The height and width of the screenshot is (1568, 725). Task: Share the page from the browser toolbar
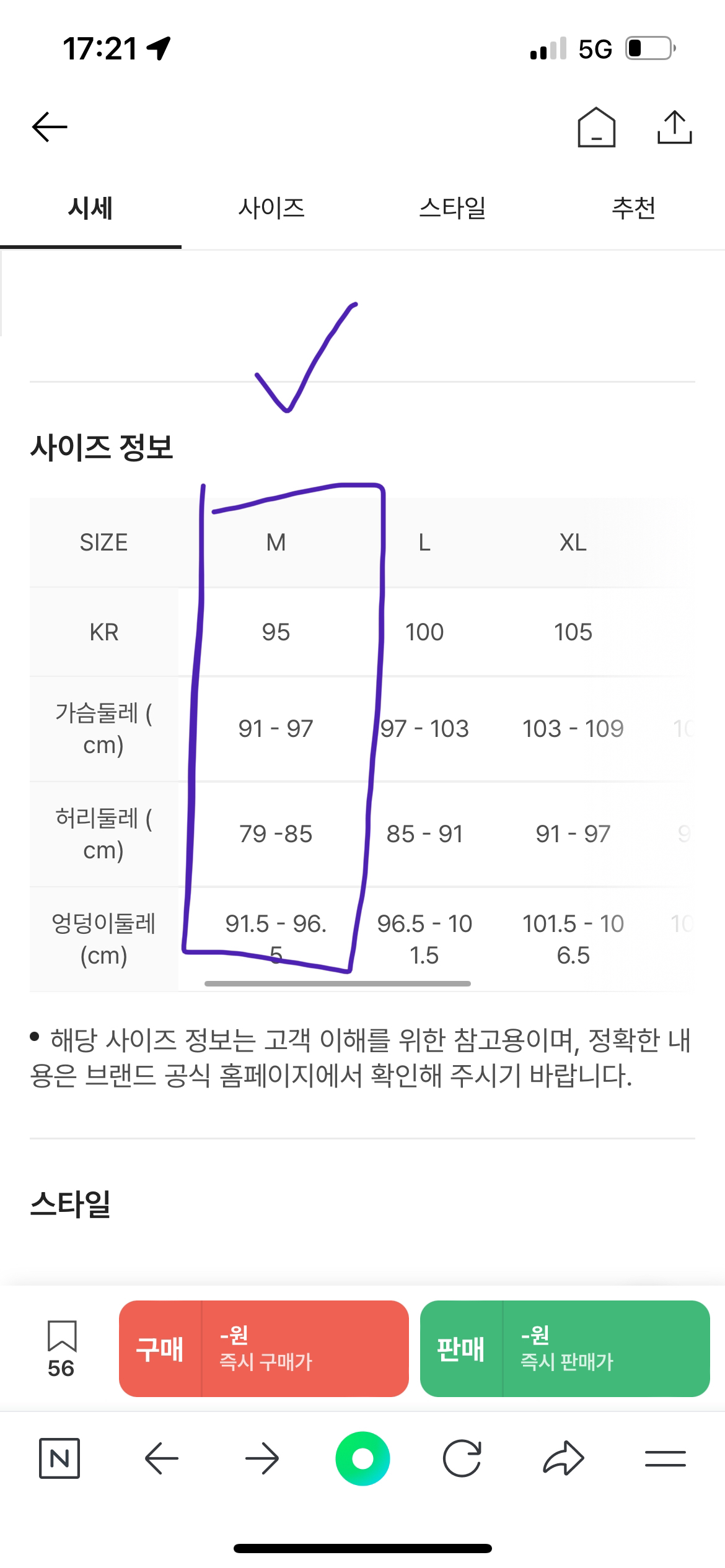point(563,1458)
